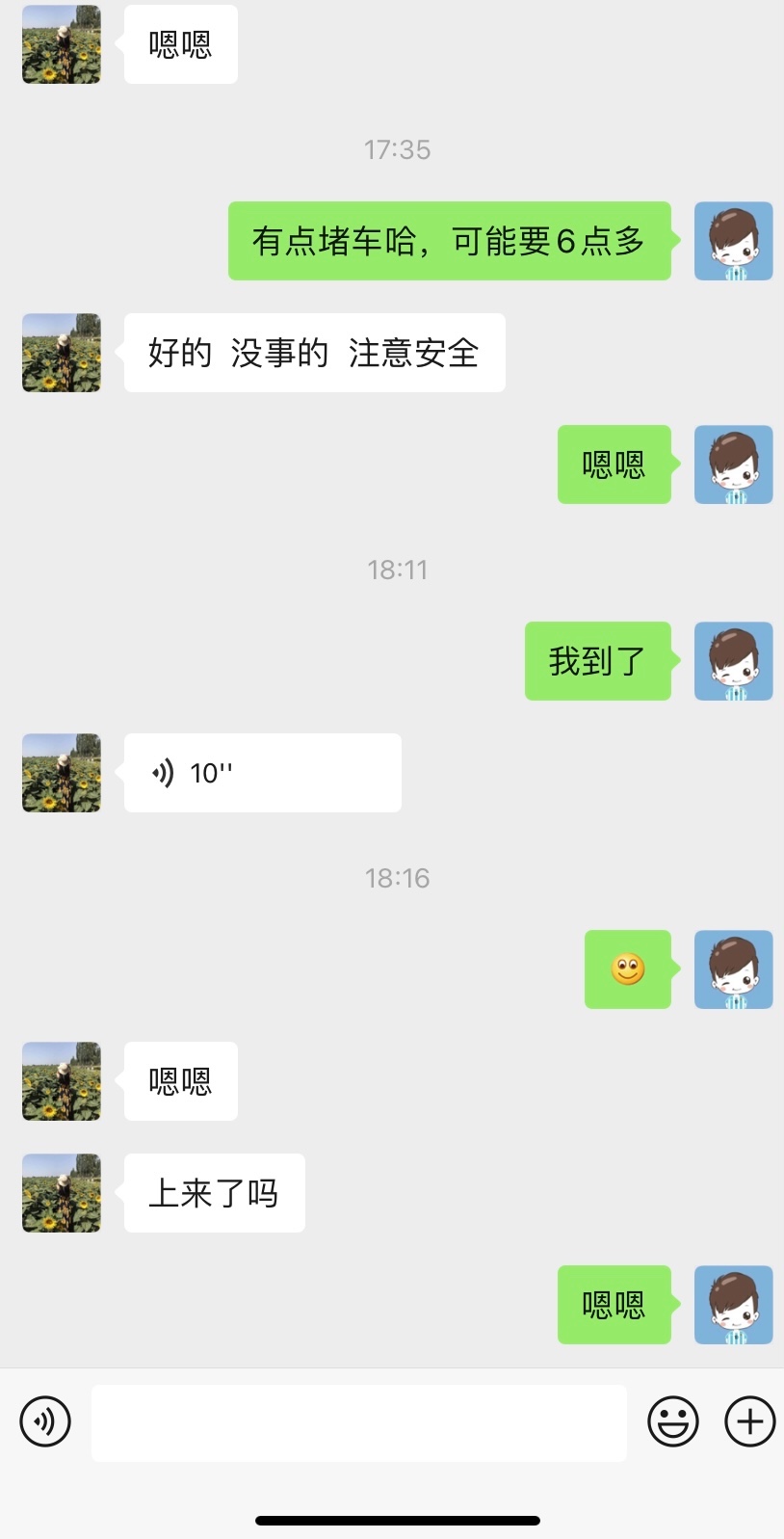784x1539 pixels.
Task: Tap your avatar next to '我到了'
Action: (x=733, y=661)
